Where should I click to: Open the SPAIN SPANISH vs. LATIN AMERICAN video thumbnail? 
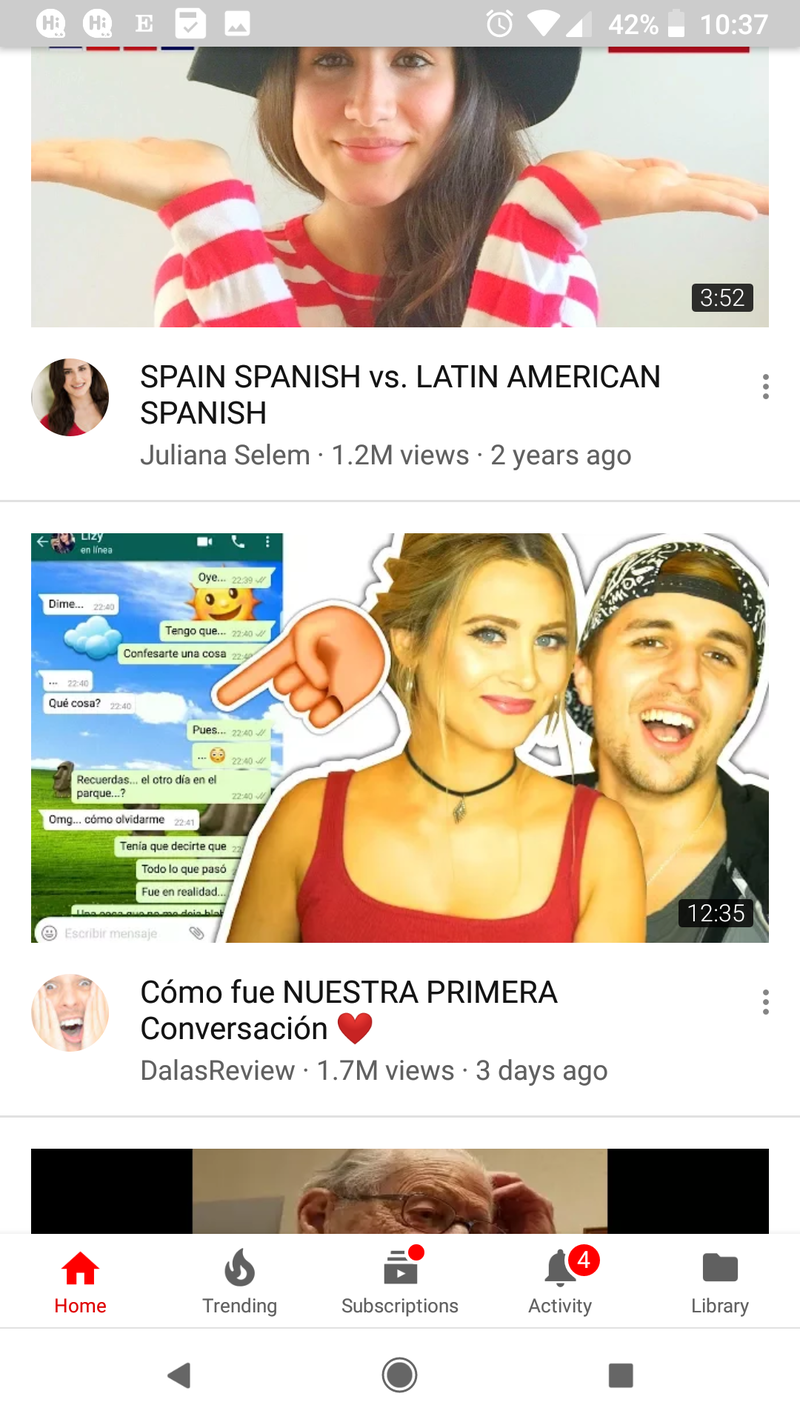[x=400, y=190]
